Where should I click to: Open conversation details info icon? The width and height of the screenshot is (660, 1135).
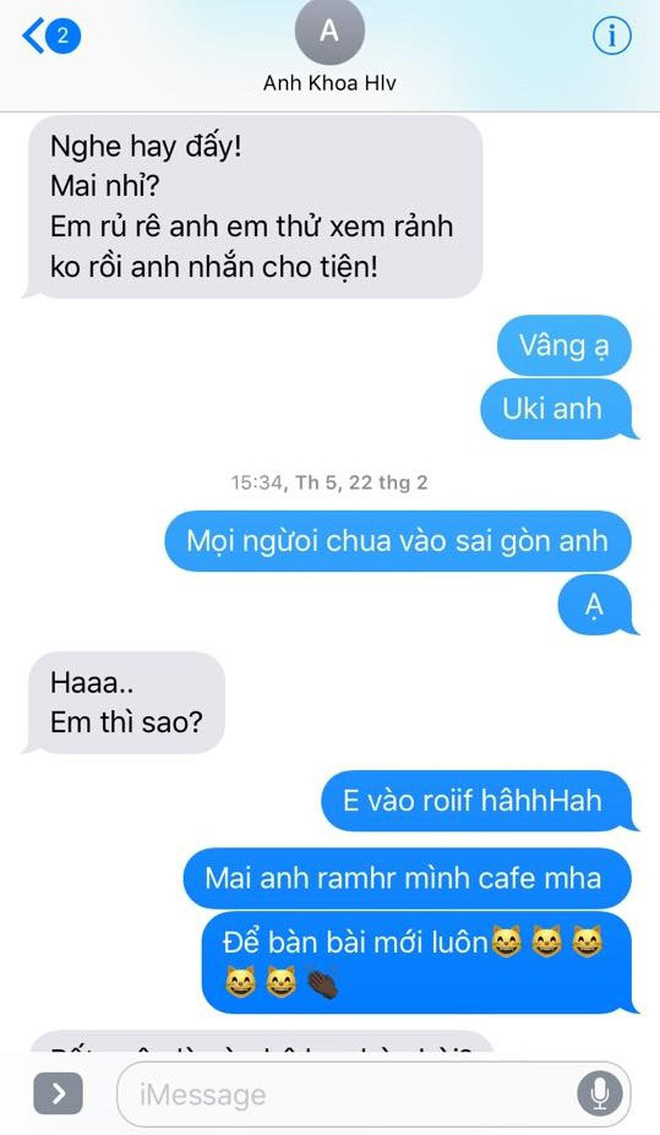pyautogui.click(x=612, y=37)
